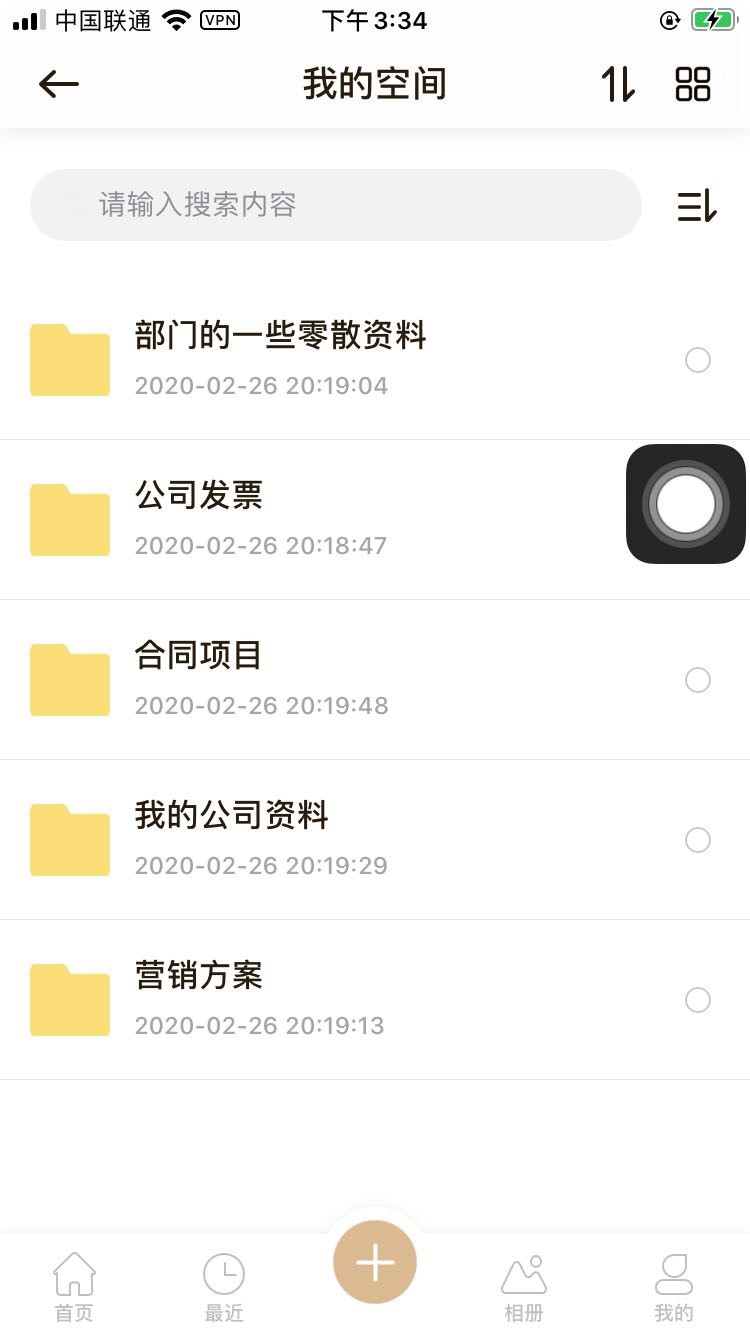
Task: Open the 我的公司资料 folder
Action: point(232,839)
